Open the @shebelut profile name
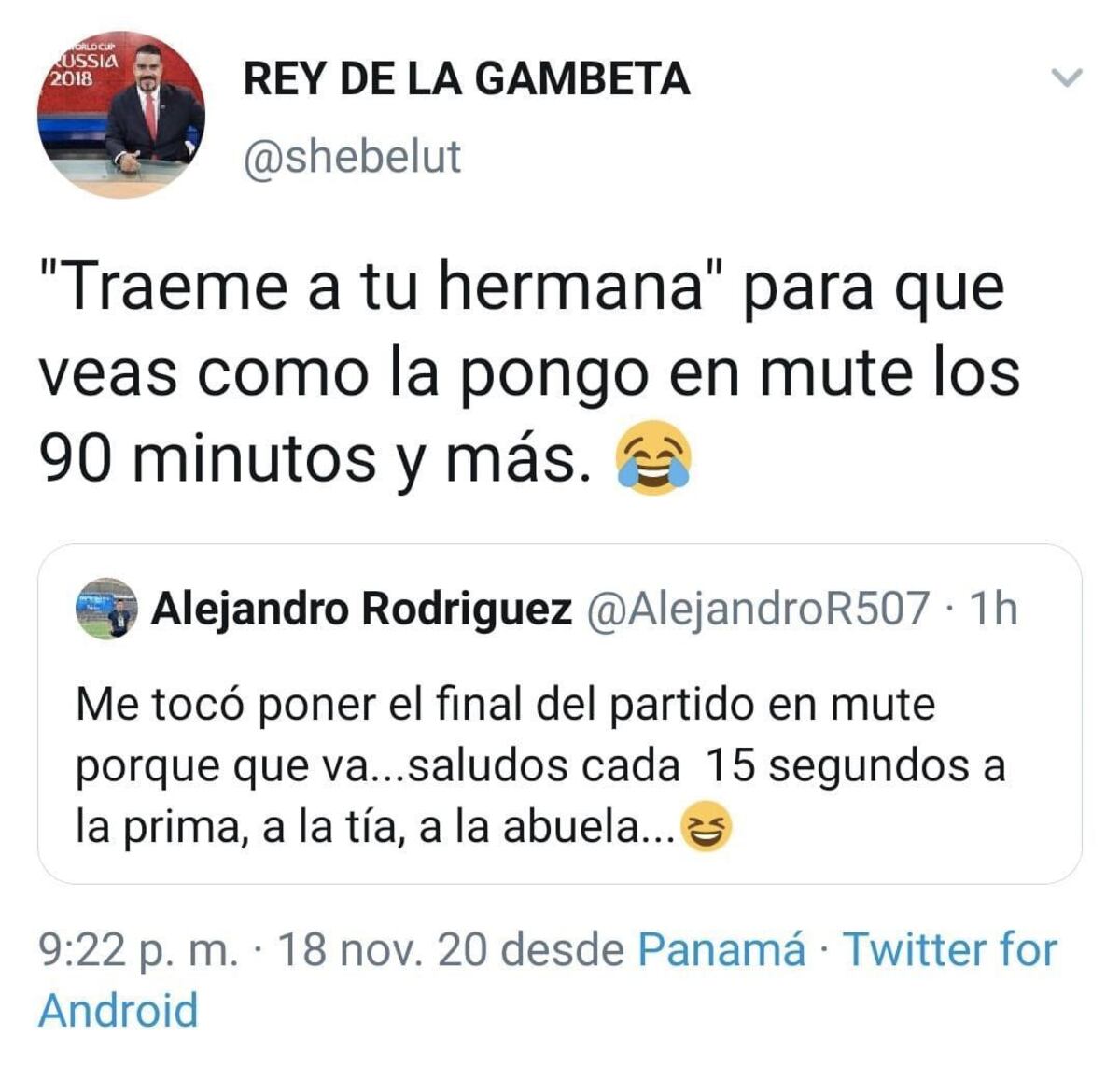The width and height of the screenshot is (1120, 1065). 352,156
